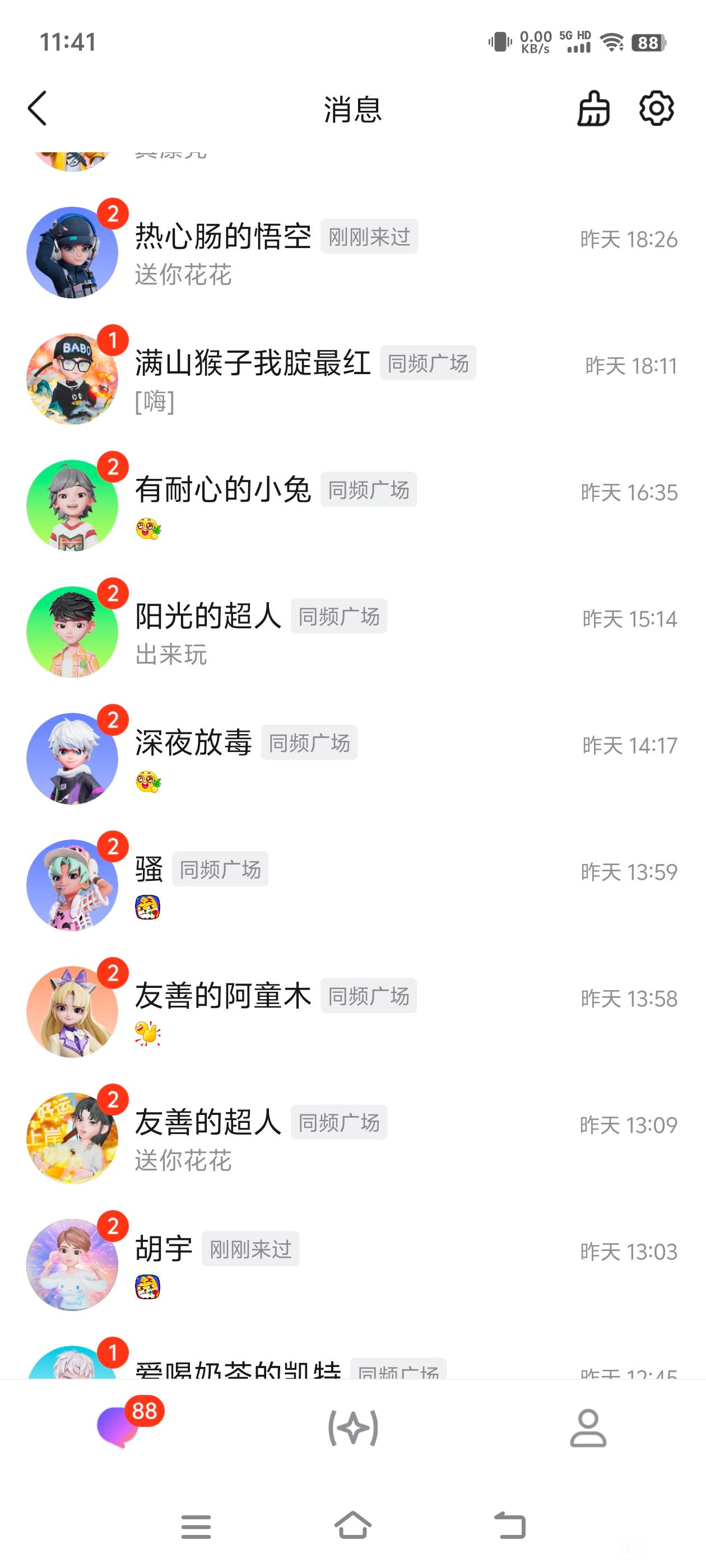Open the system recent apps menu

196,1526
